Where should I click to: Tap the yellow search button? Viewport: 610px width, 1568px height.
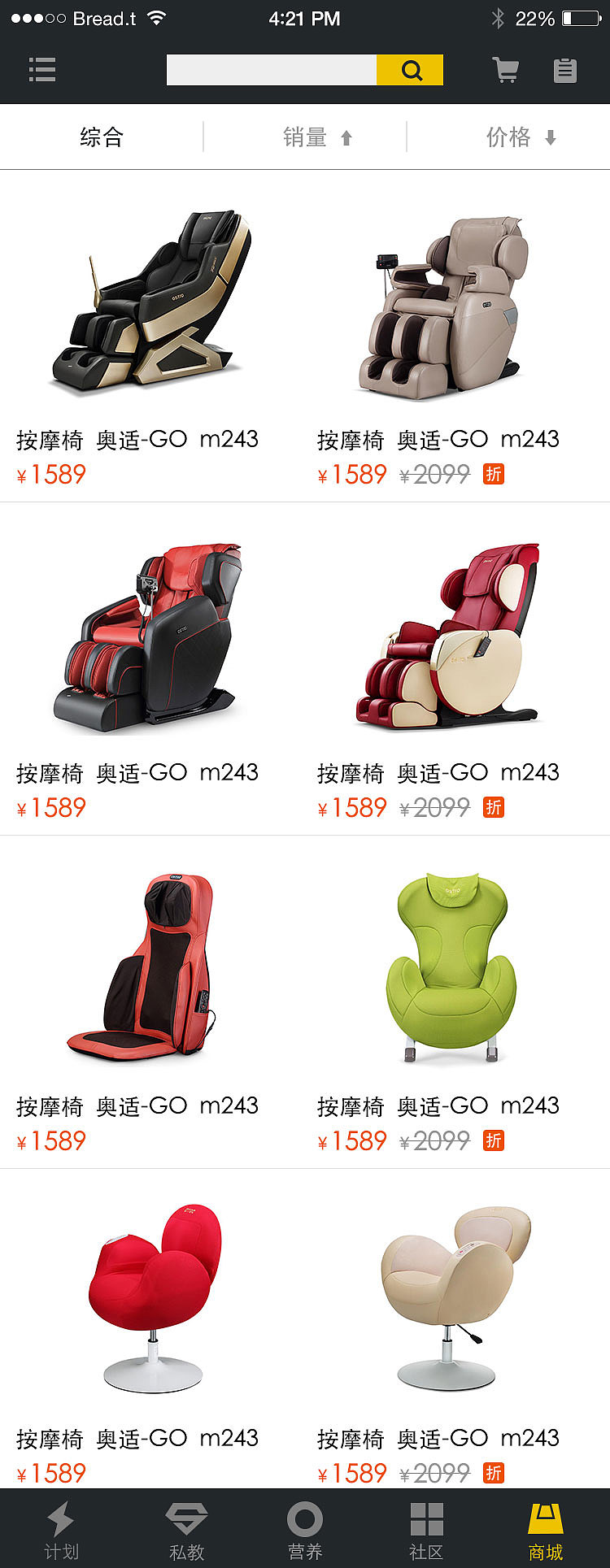click(411, 70)
